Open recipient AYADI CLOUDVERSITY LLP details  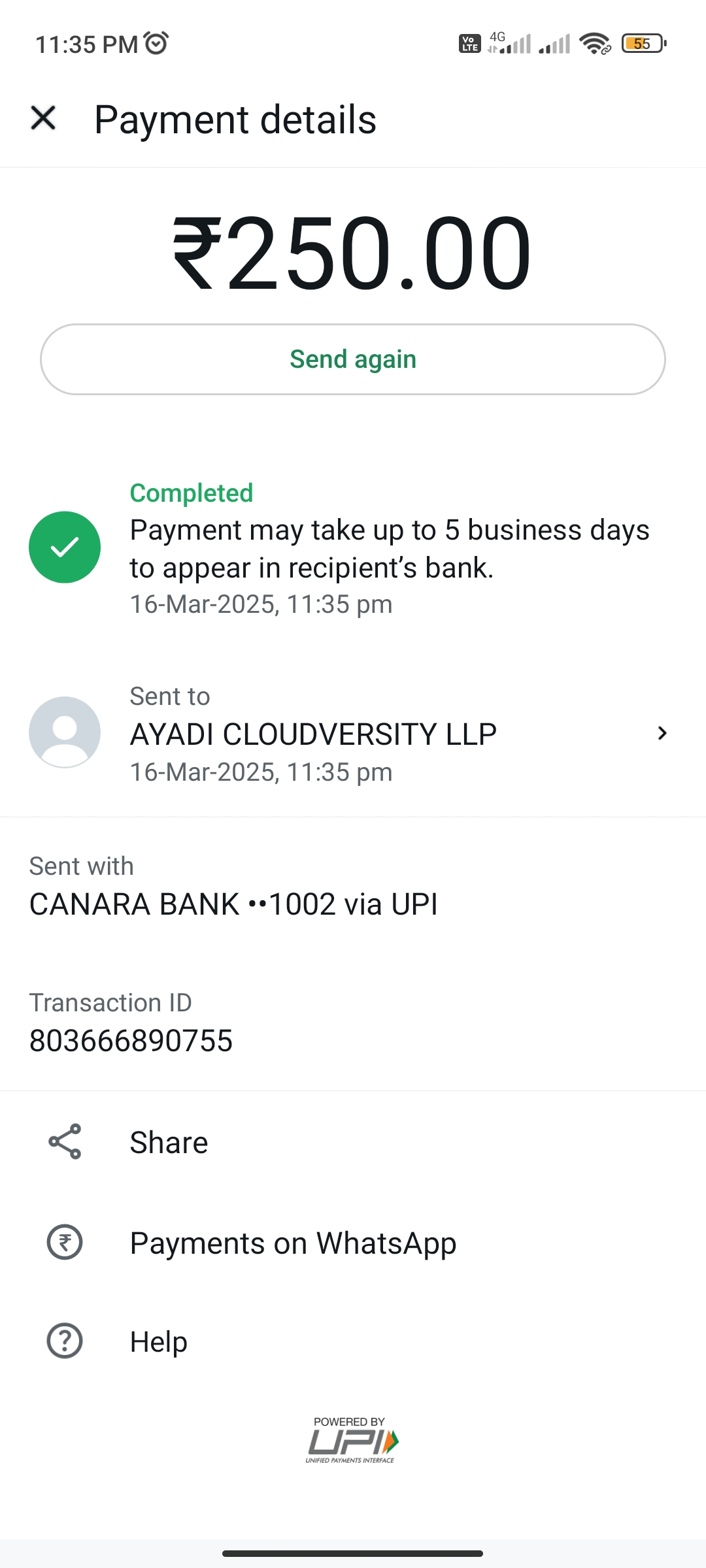[x=353, y=734]
